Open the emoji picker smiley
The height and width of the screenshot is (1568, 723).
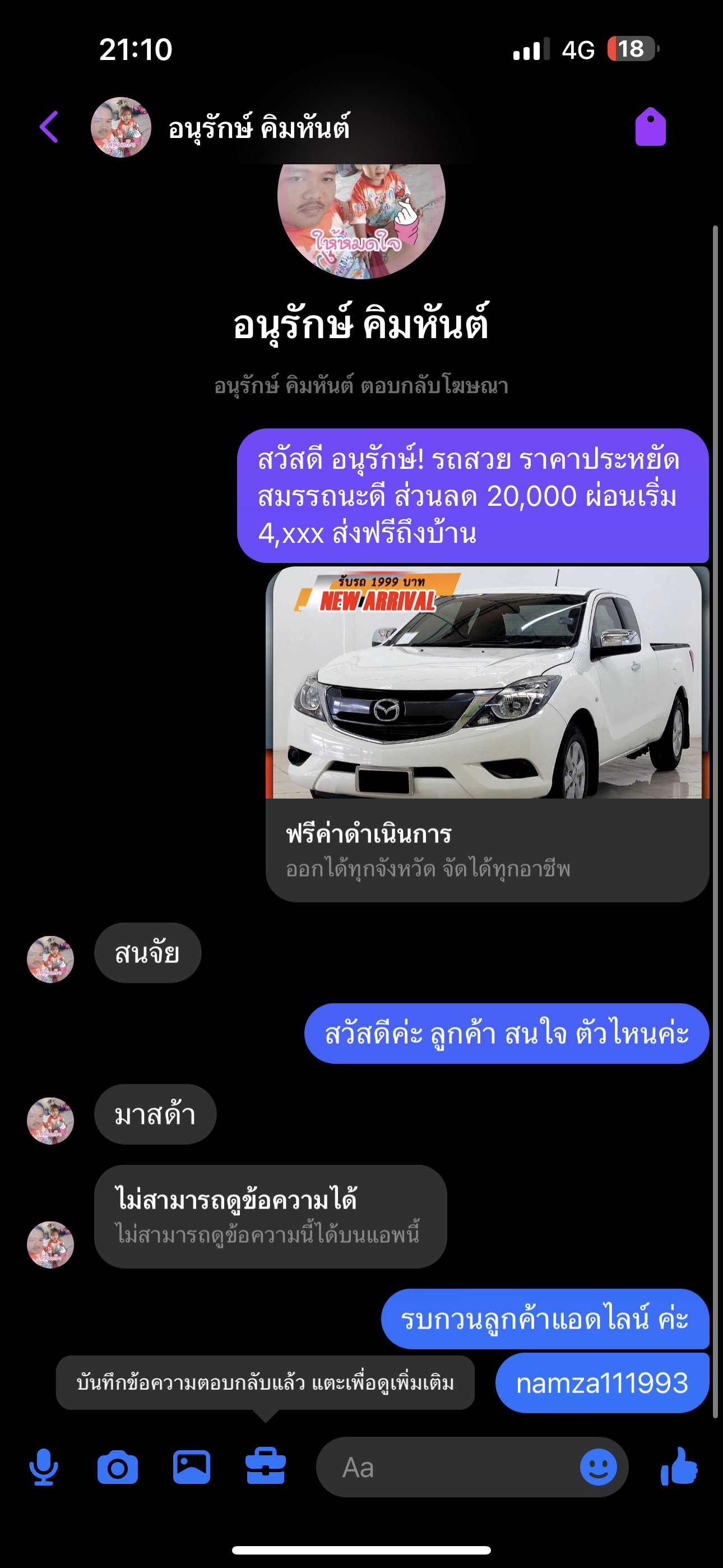598,1467
